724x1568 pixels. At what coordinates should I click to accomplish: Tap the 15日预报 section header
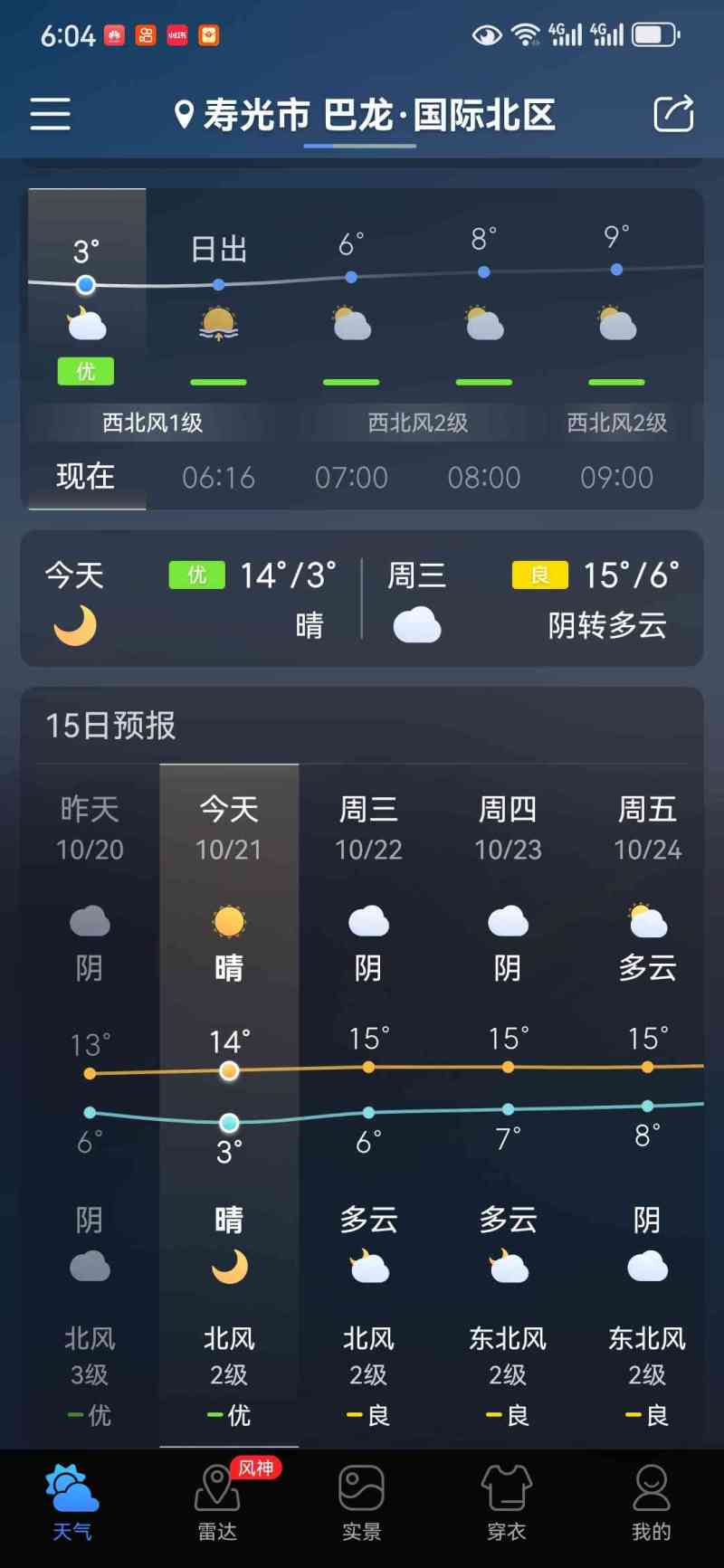point(110,726)
